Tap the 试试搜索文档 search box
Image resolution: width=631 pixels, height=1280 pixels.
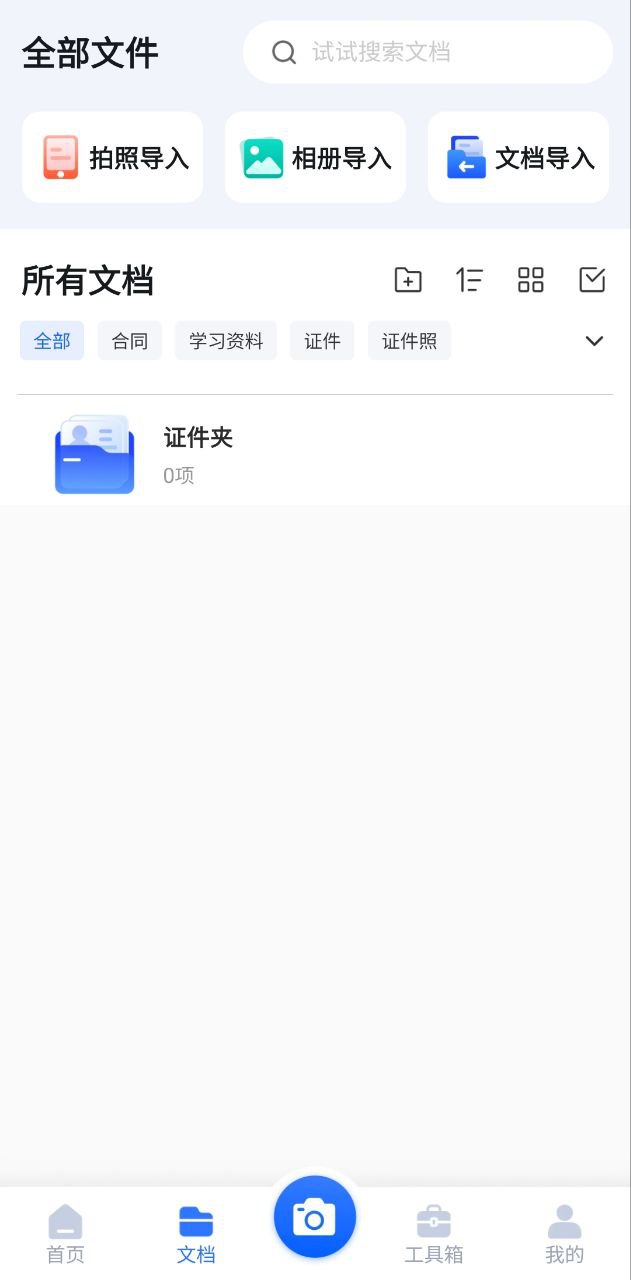427,52
